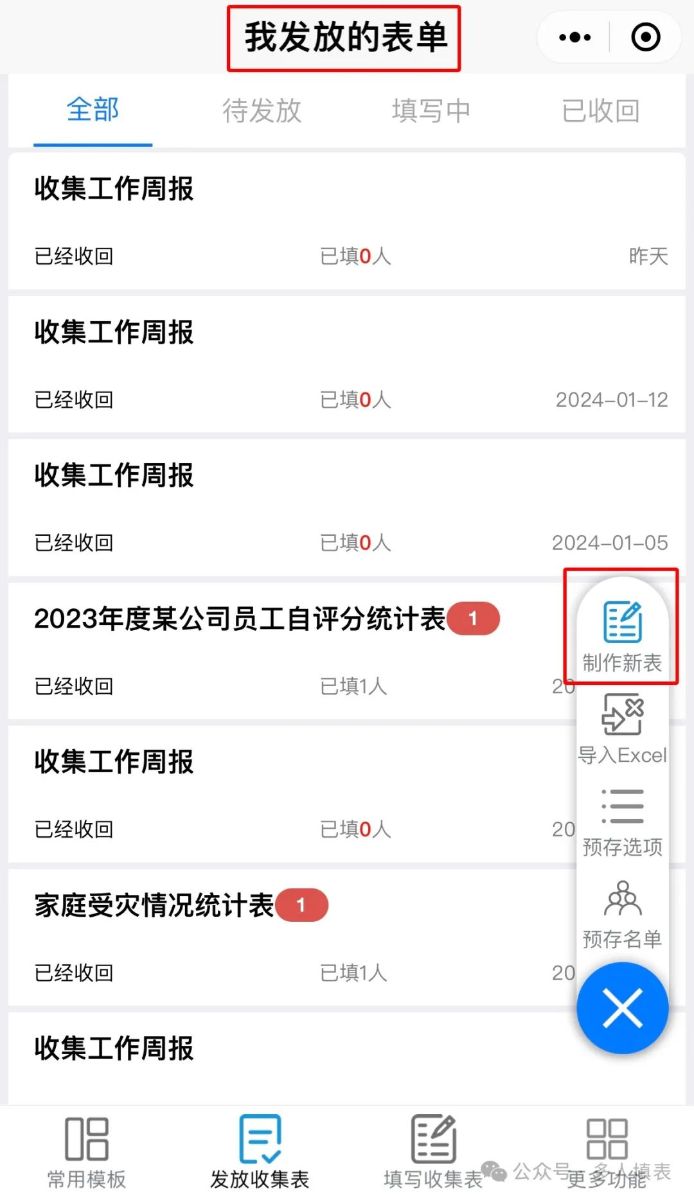Screen dimensions: 694x1200
Task: Switch to the 全部 tab
Action: [93, 110]
